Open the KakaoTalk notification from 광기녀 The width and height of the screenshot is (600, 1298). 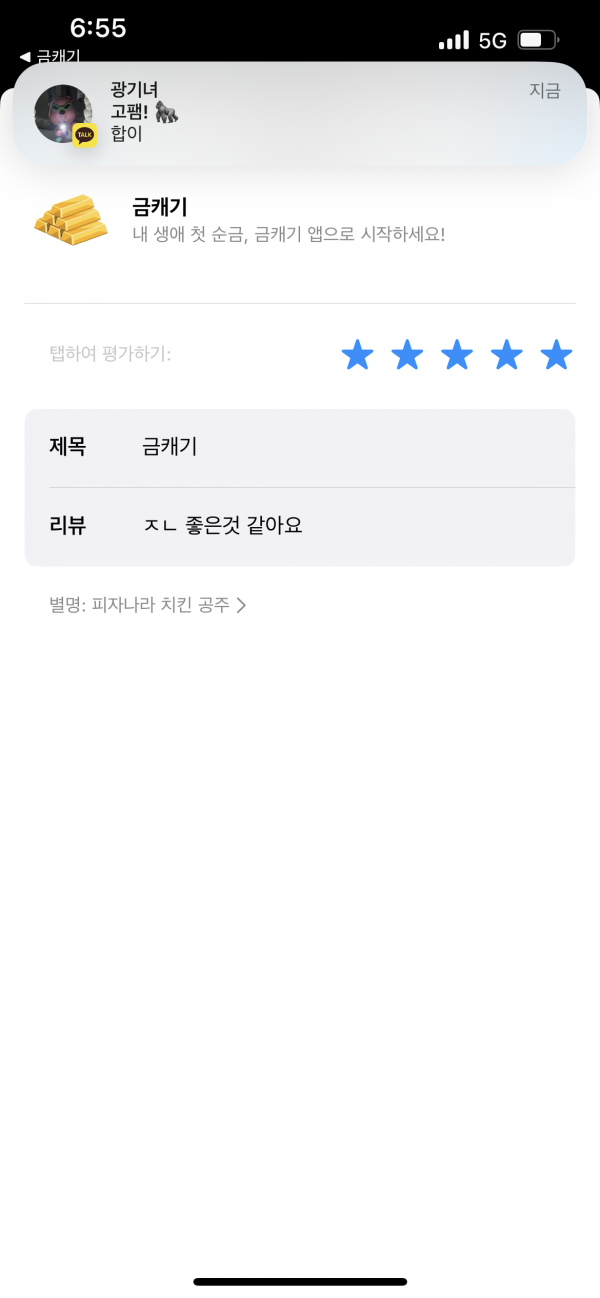300,114
